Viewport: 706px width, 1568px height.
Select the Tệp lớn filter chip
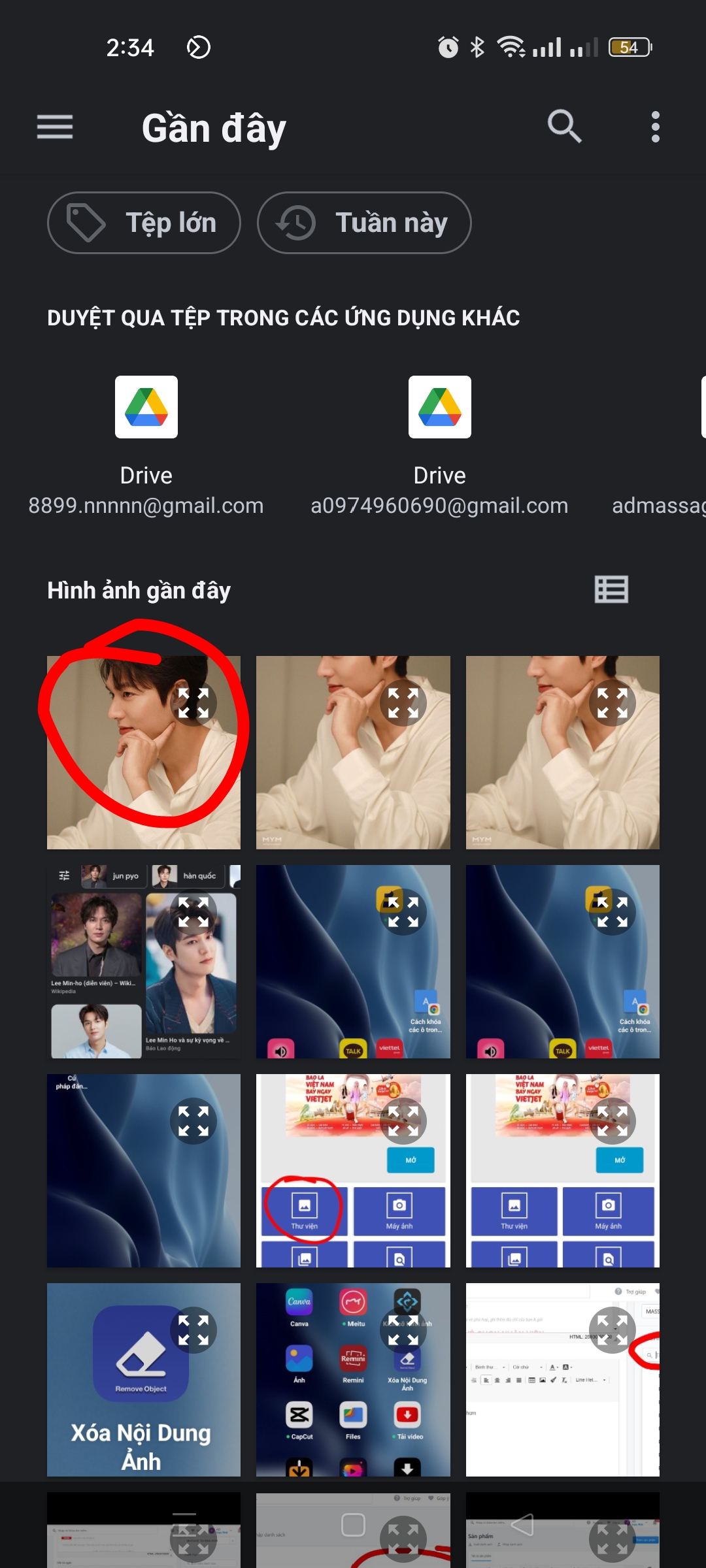tap(144, 223)
